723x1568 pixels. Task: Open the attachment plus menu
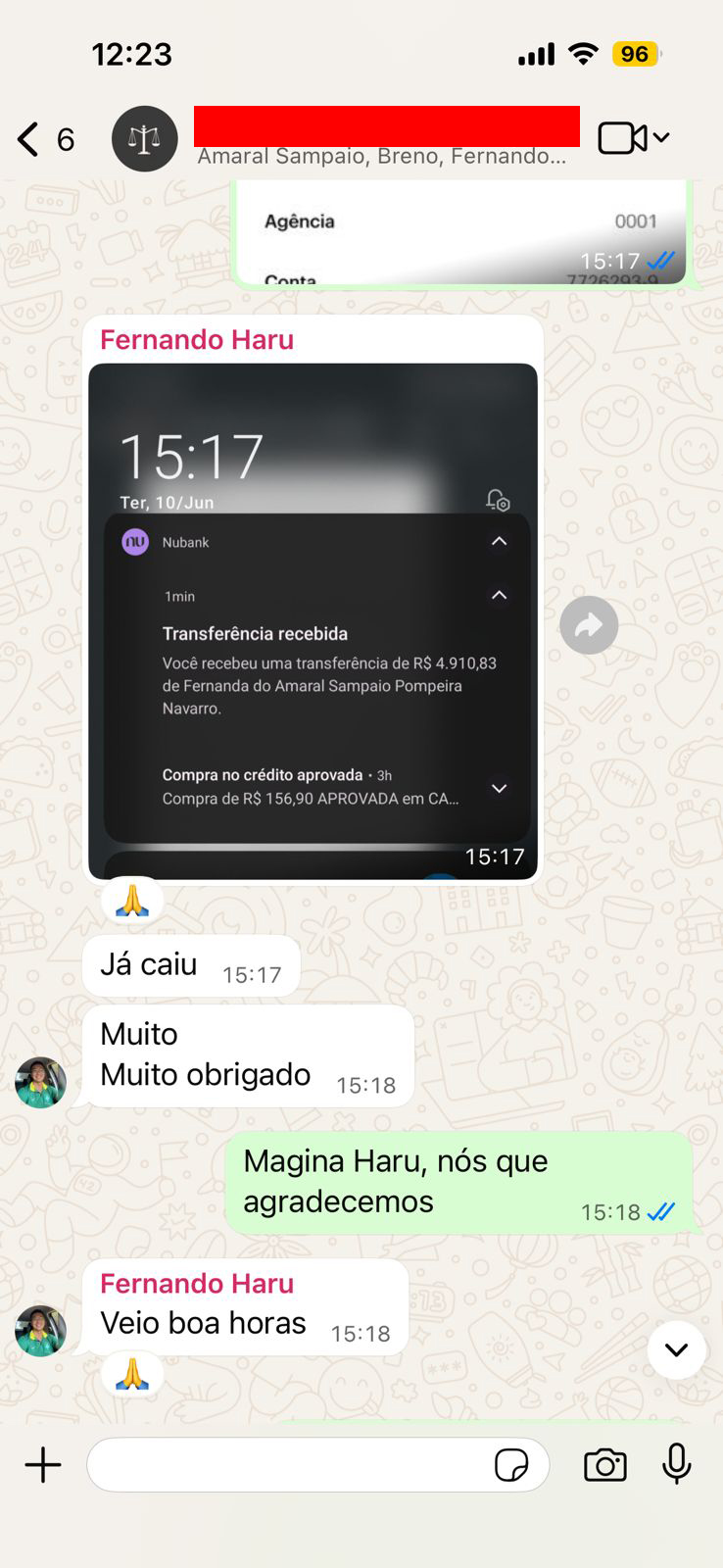pyautogui.click(x=42, y=1464)
